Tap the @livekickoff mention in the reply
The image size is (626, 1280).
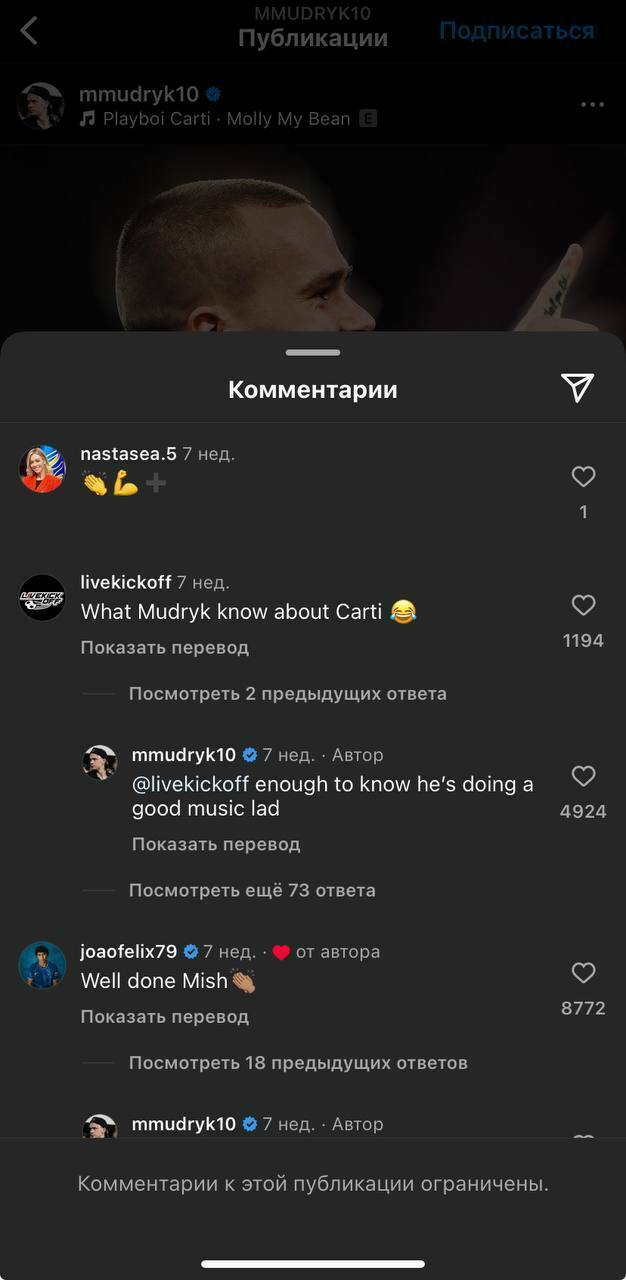(190, 784)
